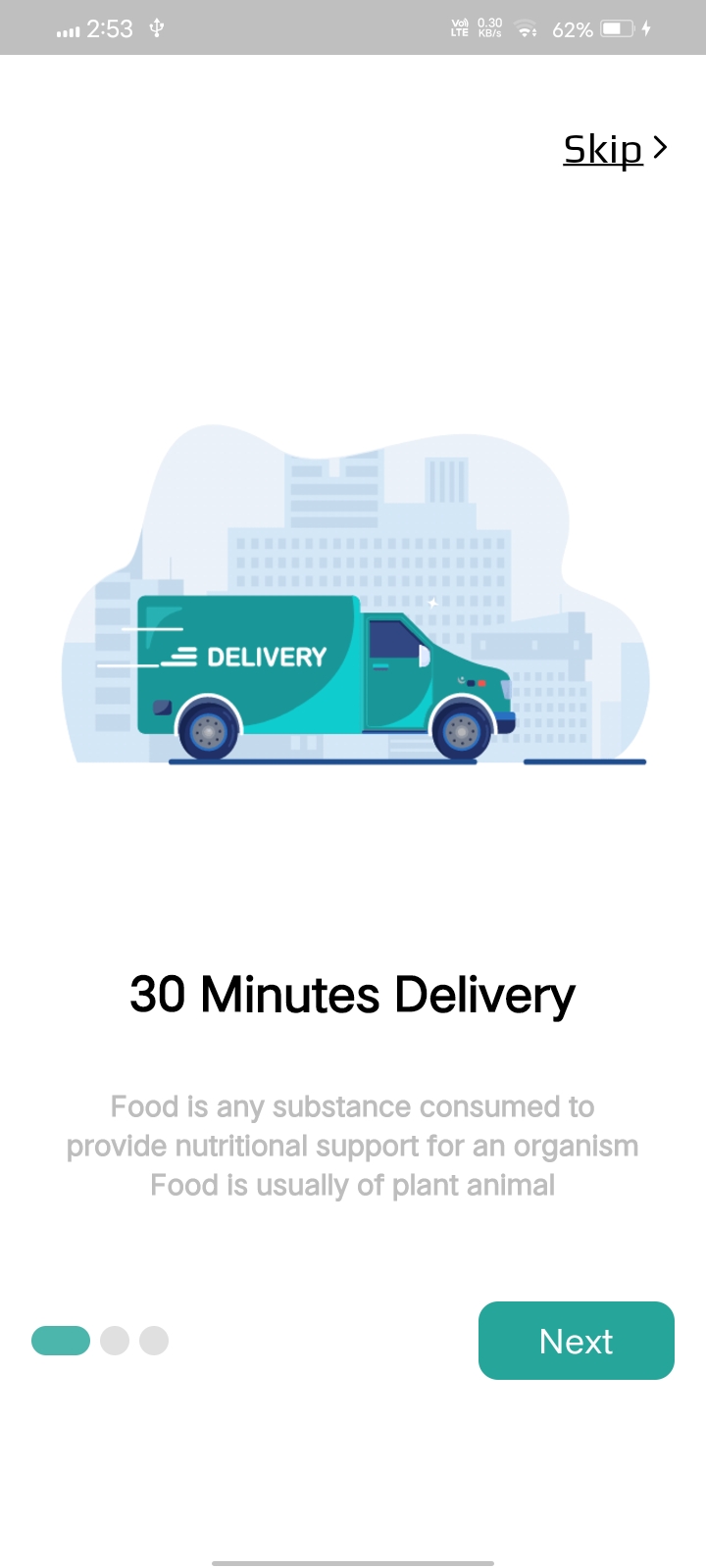The image size is (706, 1568).
Task: Tap the battery indicator showing 62%
Action: (617, 28)
